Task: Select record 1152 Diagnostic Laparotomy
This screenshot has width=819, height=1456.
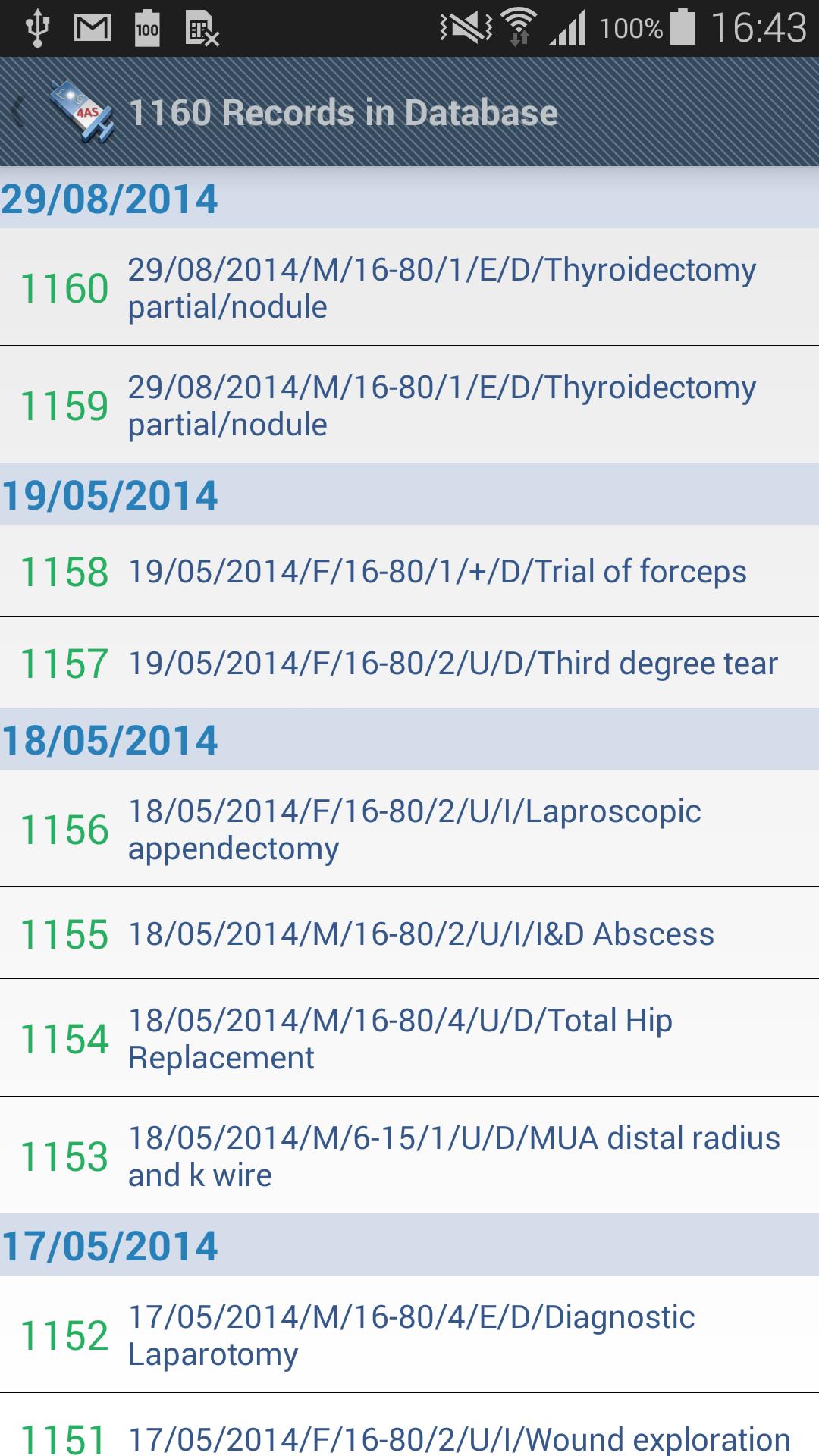Action: click(x=409, y=1335)
